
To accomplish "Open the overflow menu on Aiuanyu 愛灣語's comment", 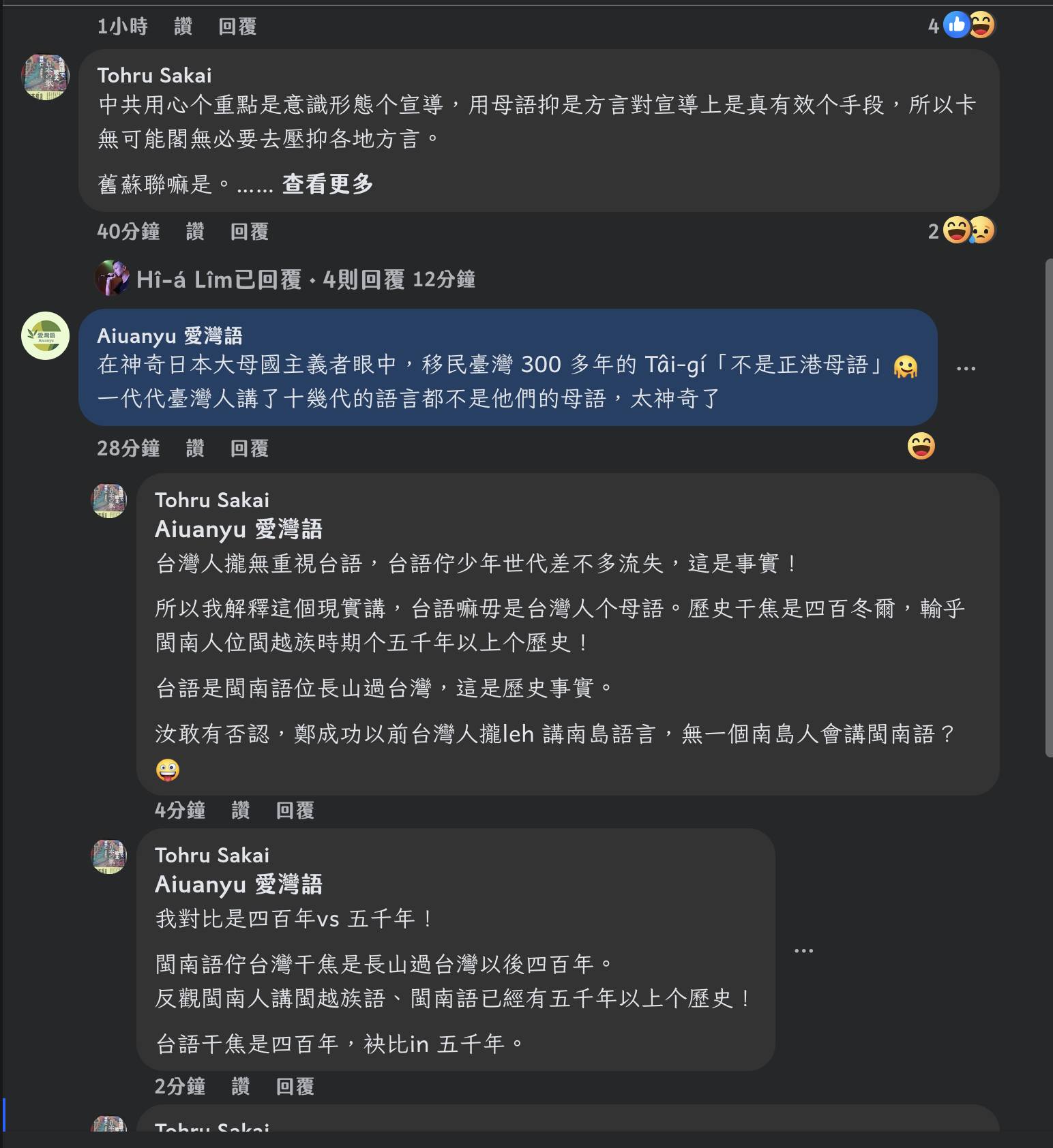I will coord(966,369).
